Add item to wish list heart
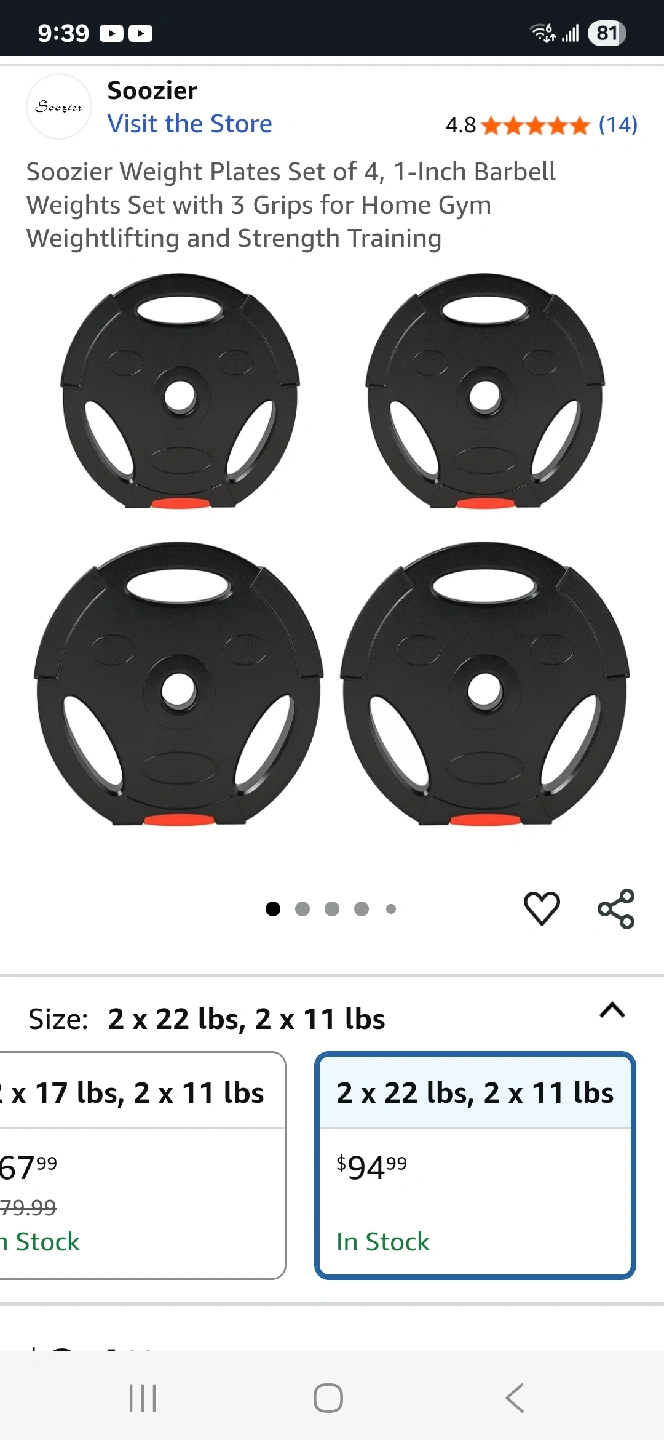Image resolution: width=664 pixels, height=1440 pixels. (542, 908)
